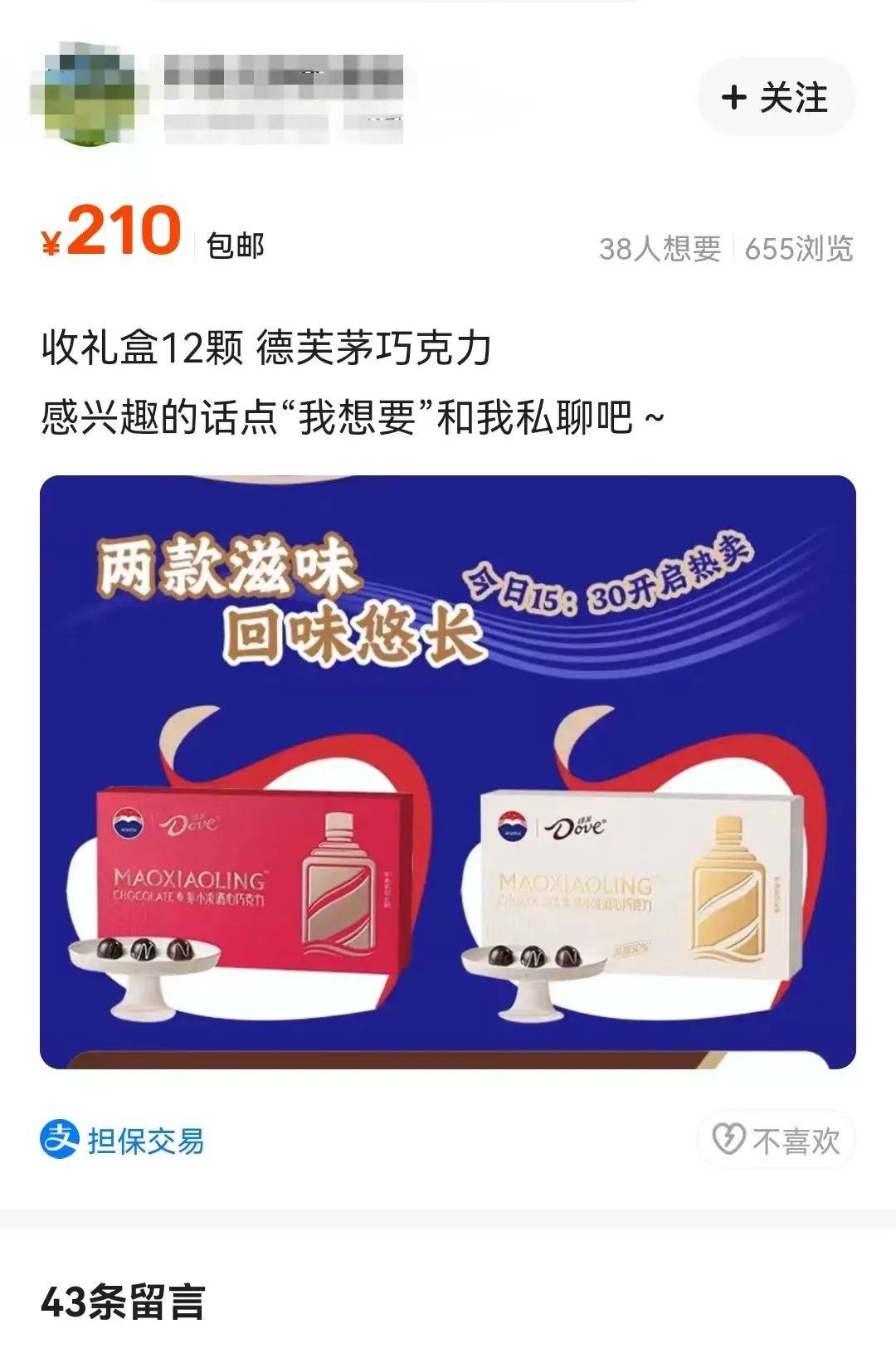This screenshot has height=1358, width=896.
Task: Open the Dove chocolate product image
Action: point(448,771)
